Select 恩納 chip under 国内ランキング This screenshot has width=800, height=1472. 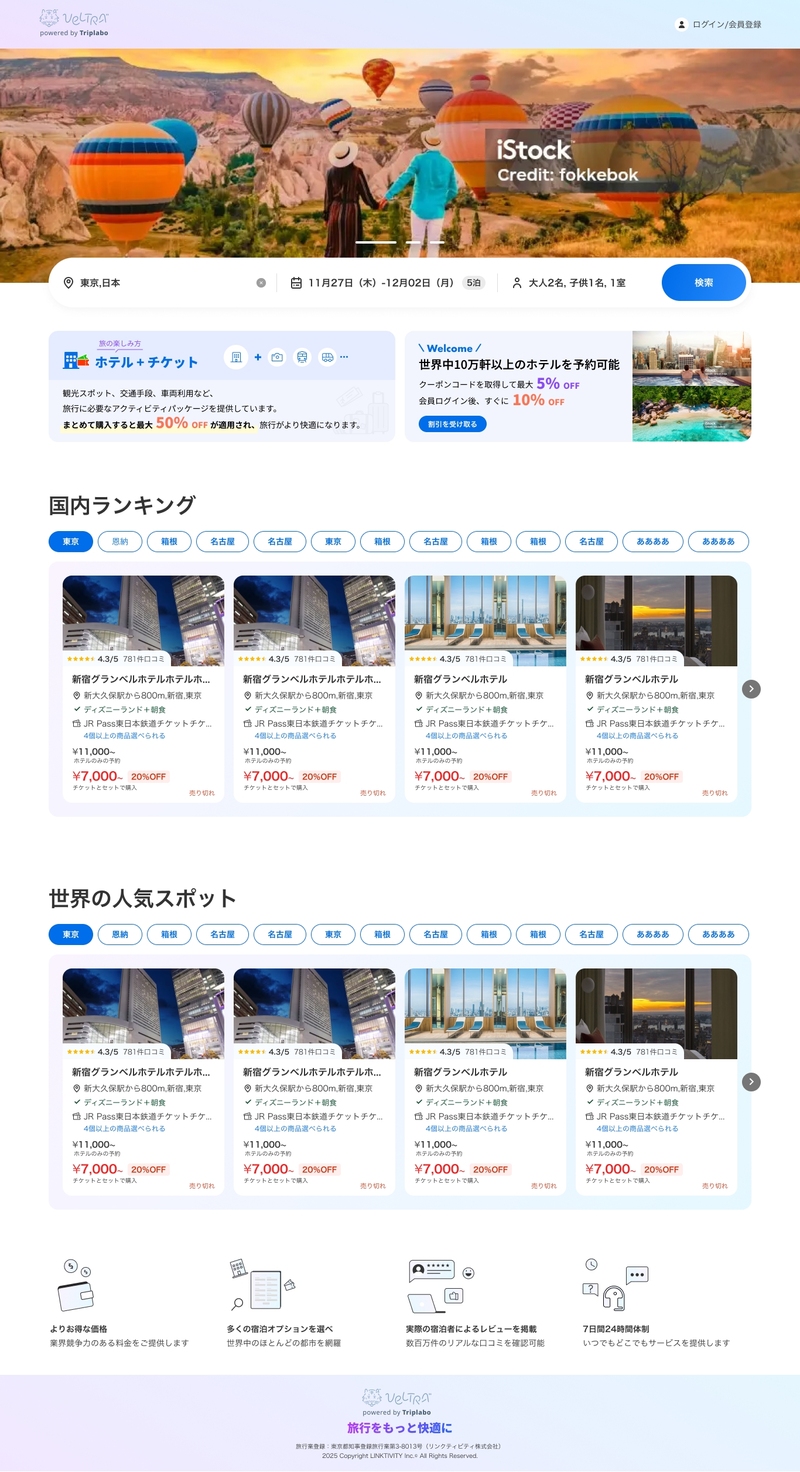120,542
